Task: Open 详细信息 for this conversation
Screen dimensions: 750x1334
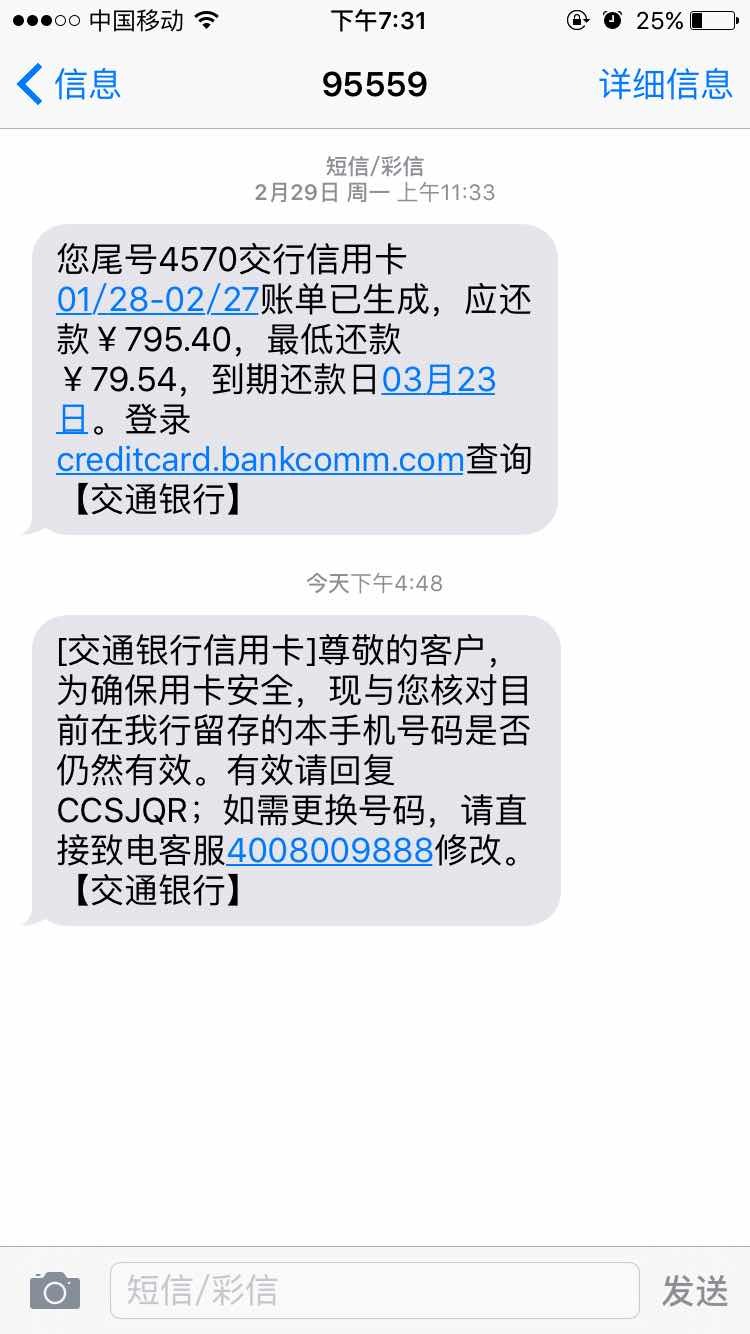Action: [665, 84]
